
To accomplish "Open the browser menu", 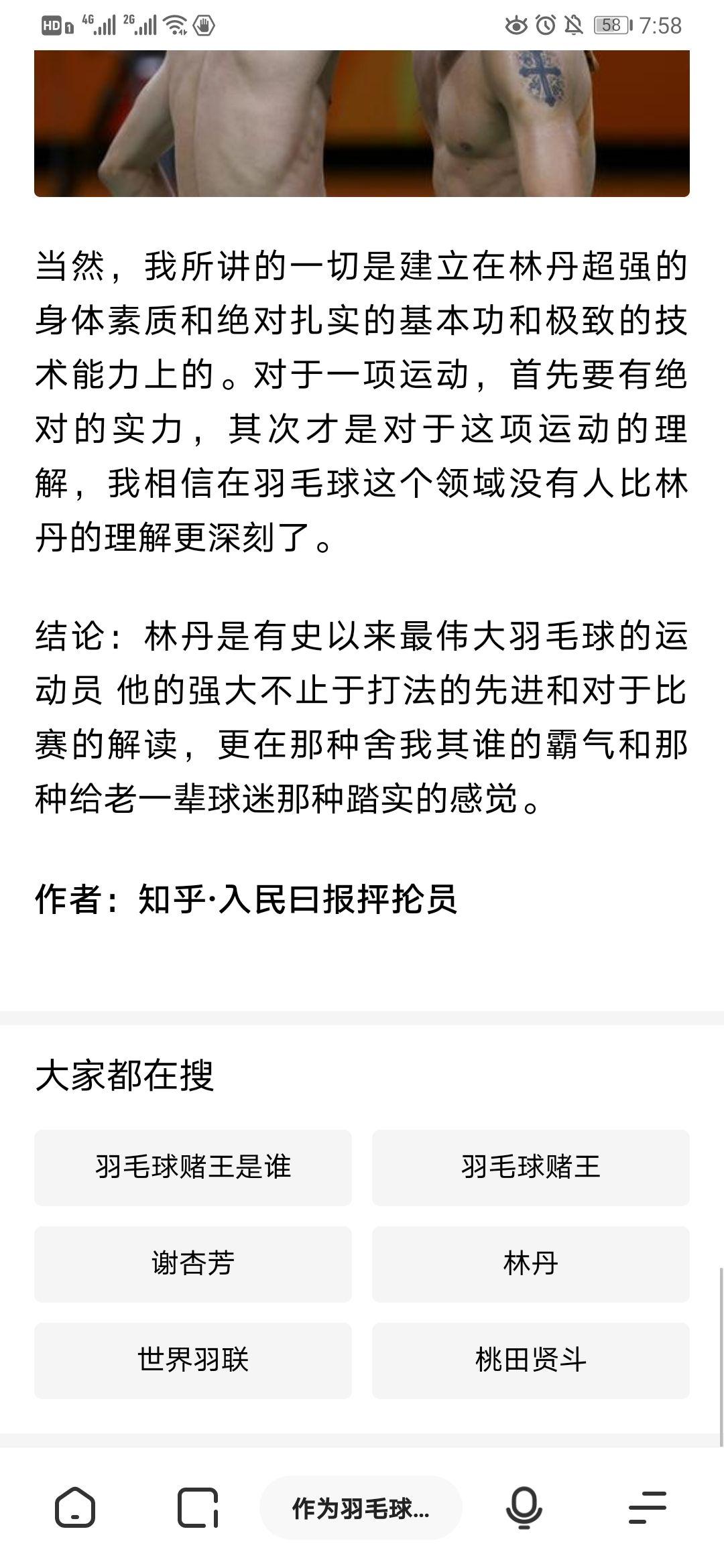I will tap(647, 1508).
